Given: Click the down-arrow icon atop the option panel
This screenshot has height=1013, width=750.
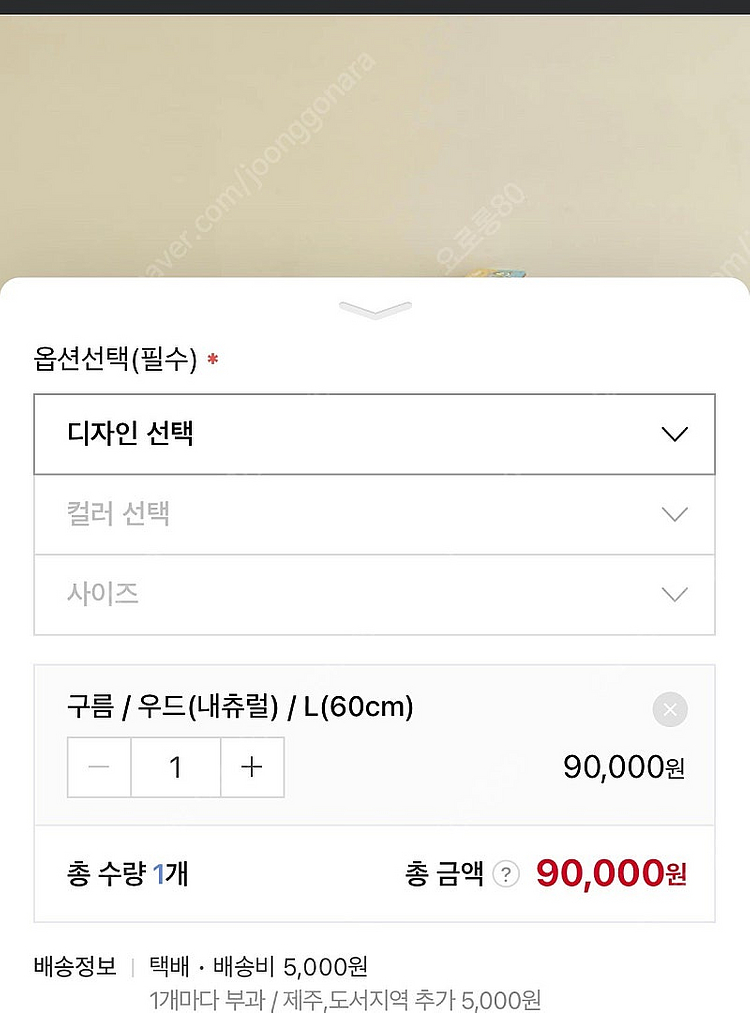Looking at the screenshot, I should pos(375,309).
